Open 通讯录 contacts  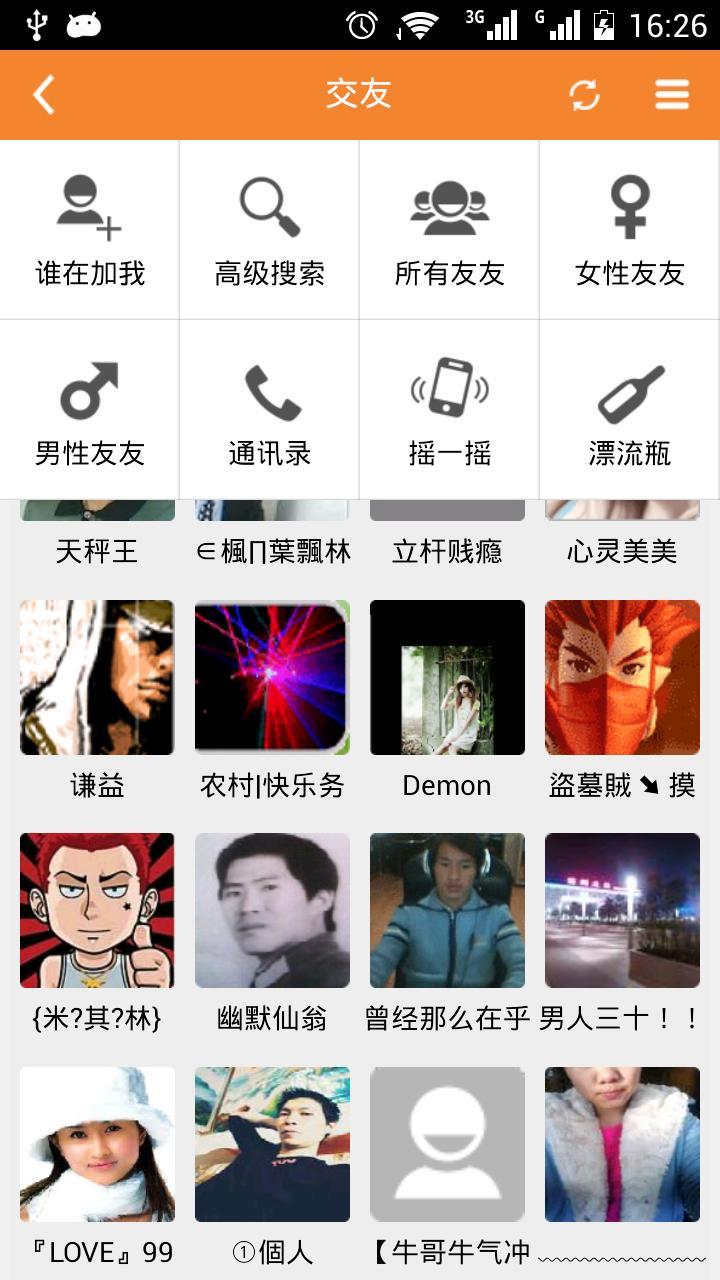pos(270,410)
